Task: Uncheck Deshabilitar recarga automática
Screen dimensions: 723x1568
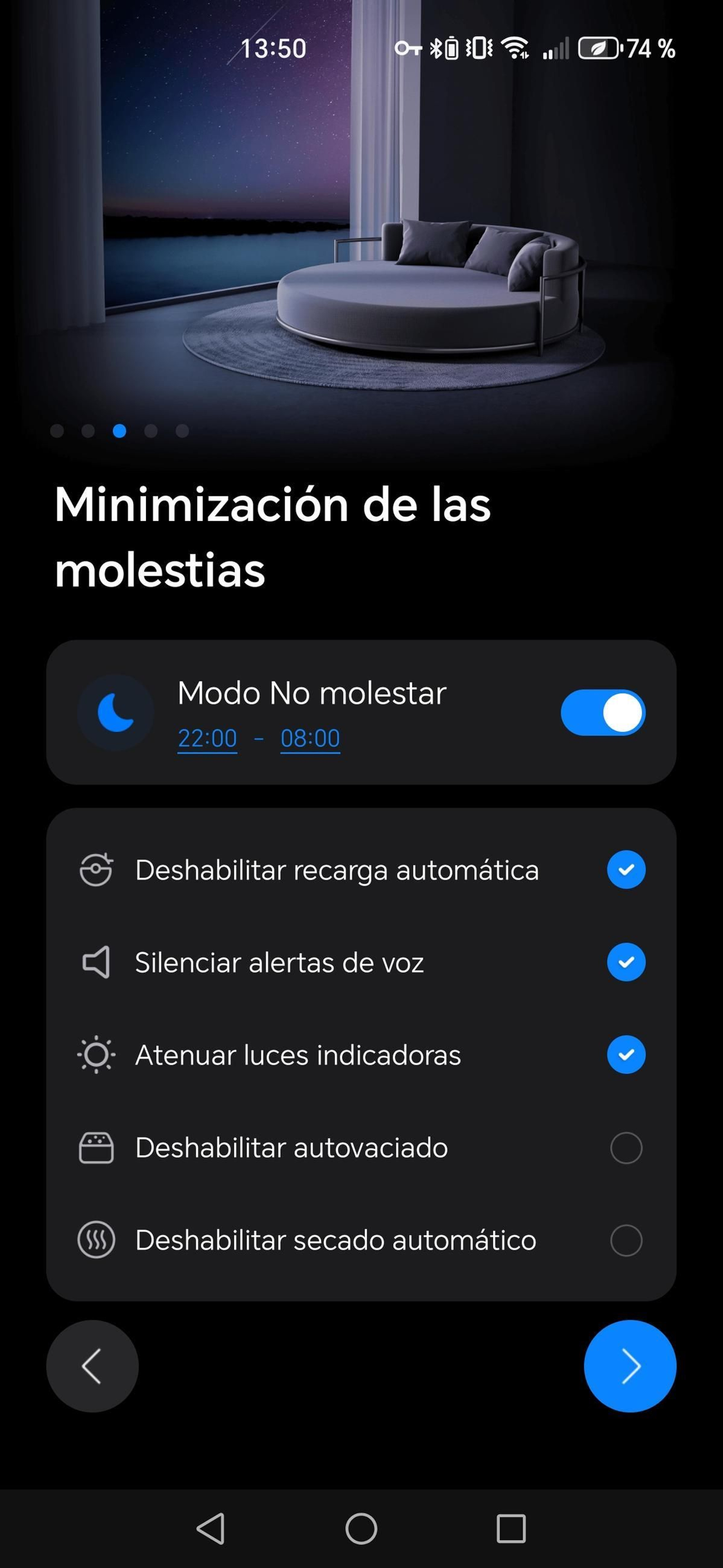Action: 625,869
